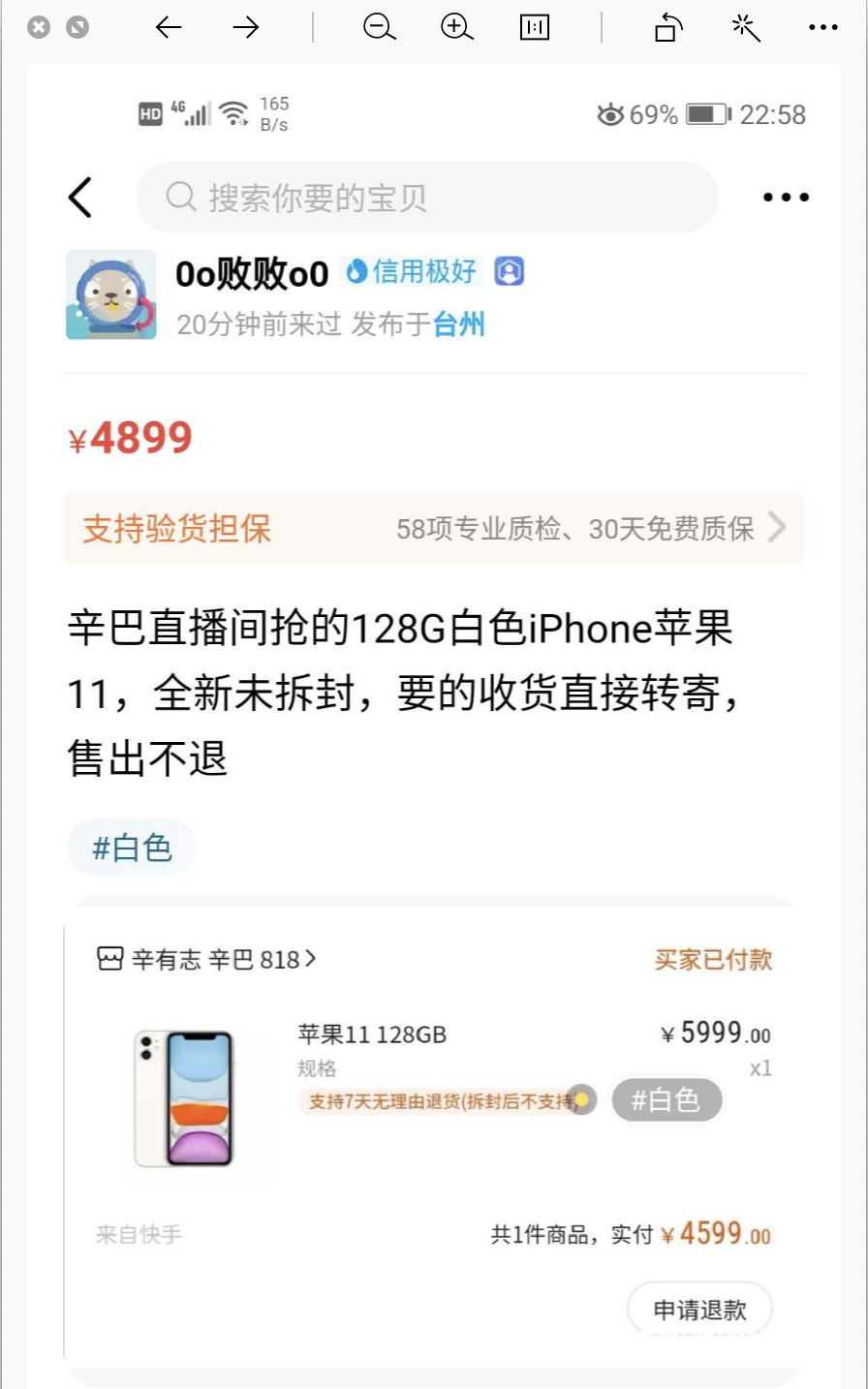Viewport: 868px width, 1389px height.
Task: Open the 苹果11 128GB order item
Action: coord(372,1034)
